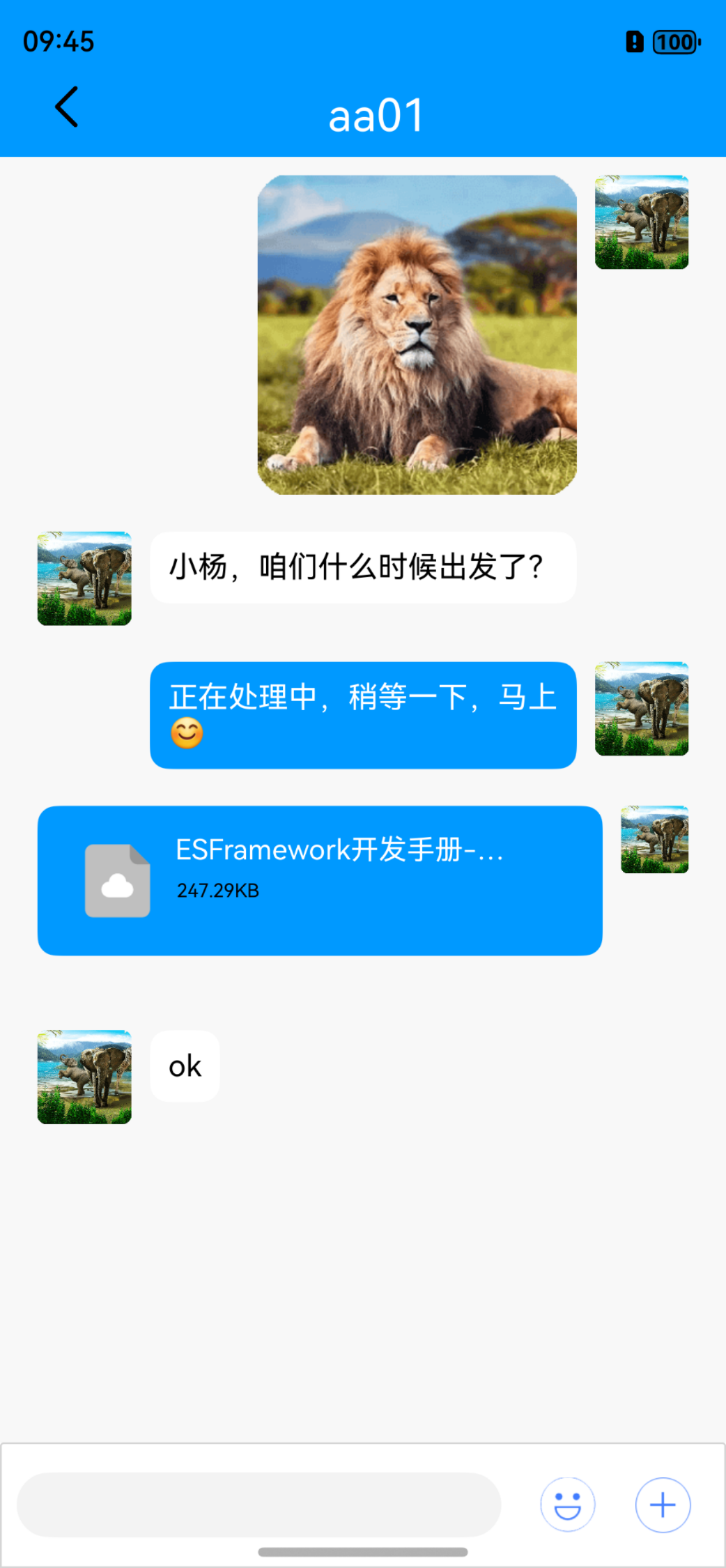The height and width of the screenshot is (1568, 726).
Task: Open the plus attachment menu
Action: (662, 1504)
